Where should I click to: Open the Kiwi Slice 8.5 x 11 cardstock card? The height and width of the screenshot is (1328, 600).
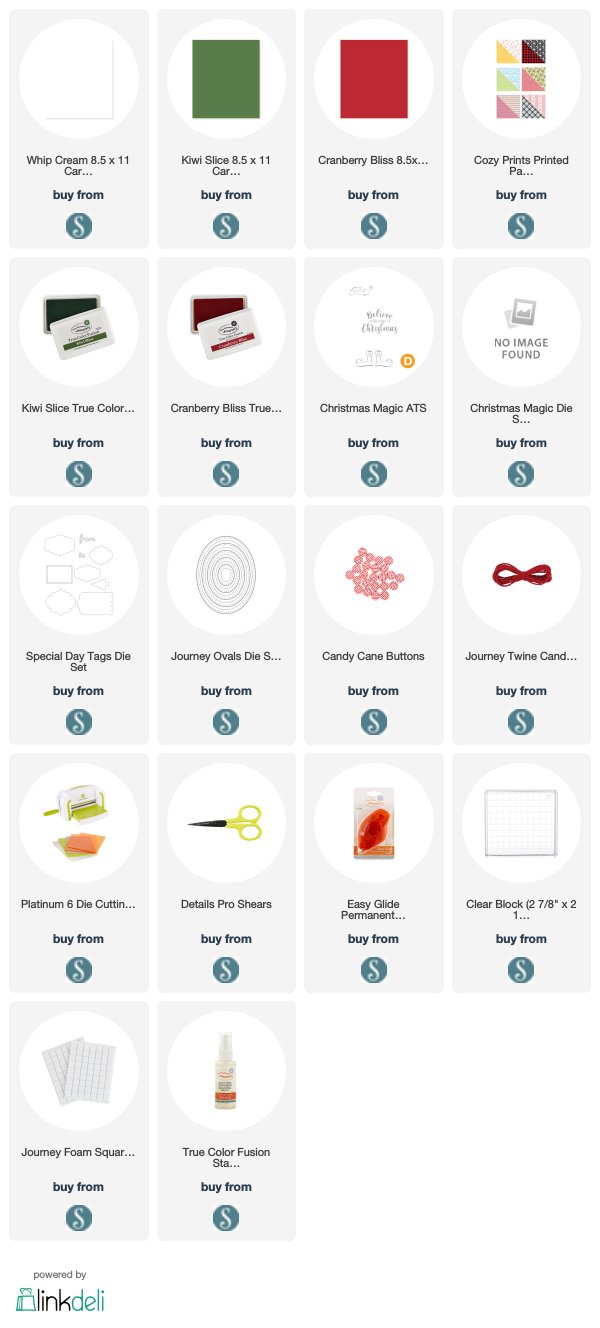tap(226, 129)
